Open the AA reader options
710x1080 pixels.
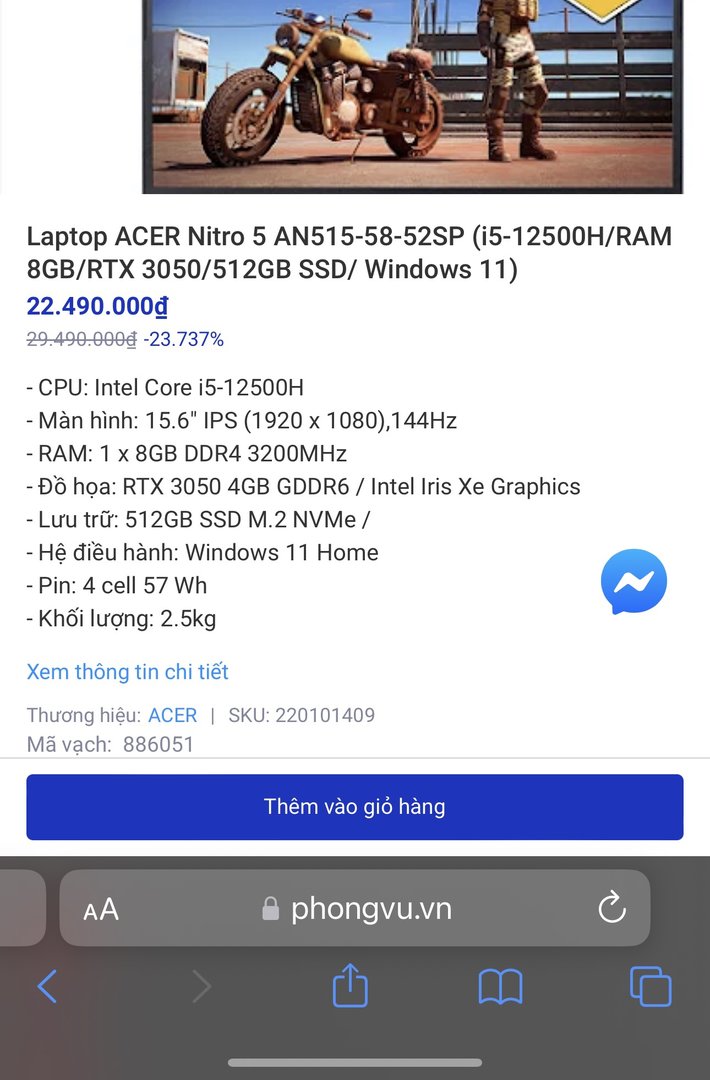(101, 909)
